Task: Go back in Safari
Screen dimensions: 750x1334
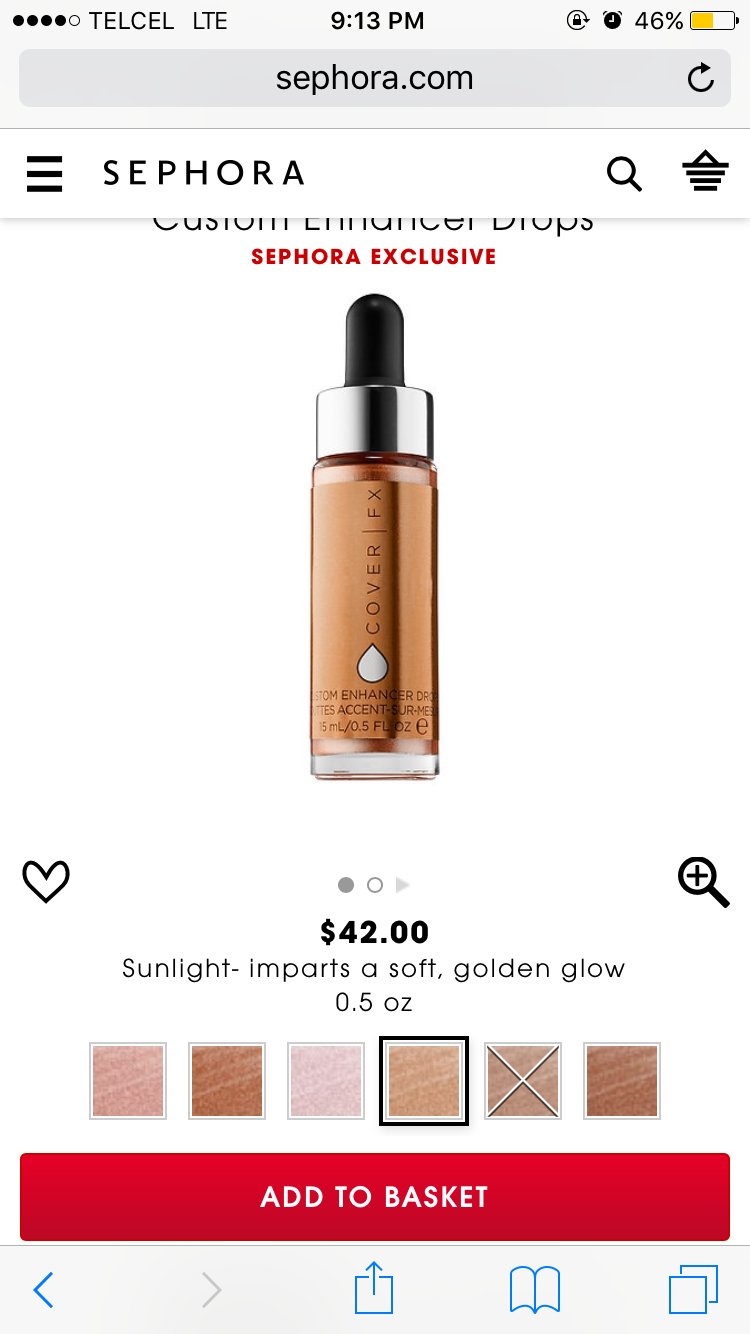Action: [44, 1290]
